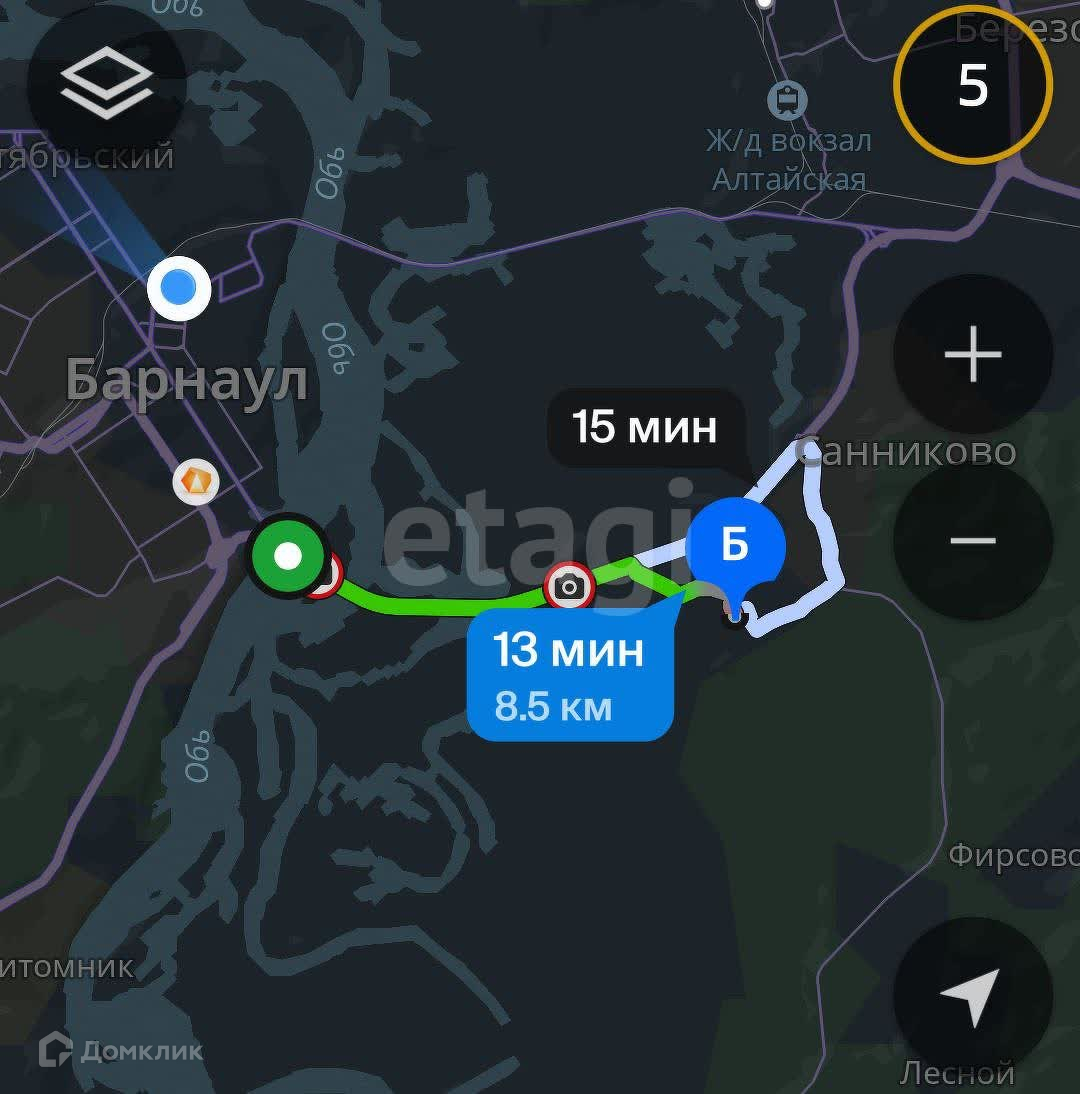1080x1094 pixels.
Task: Zoom out with the minus button
Action: click(x=972, y=541)
